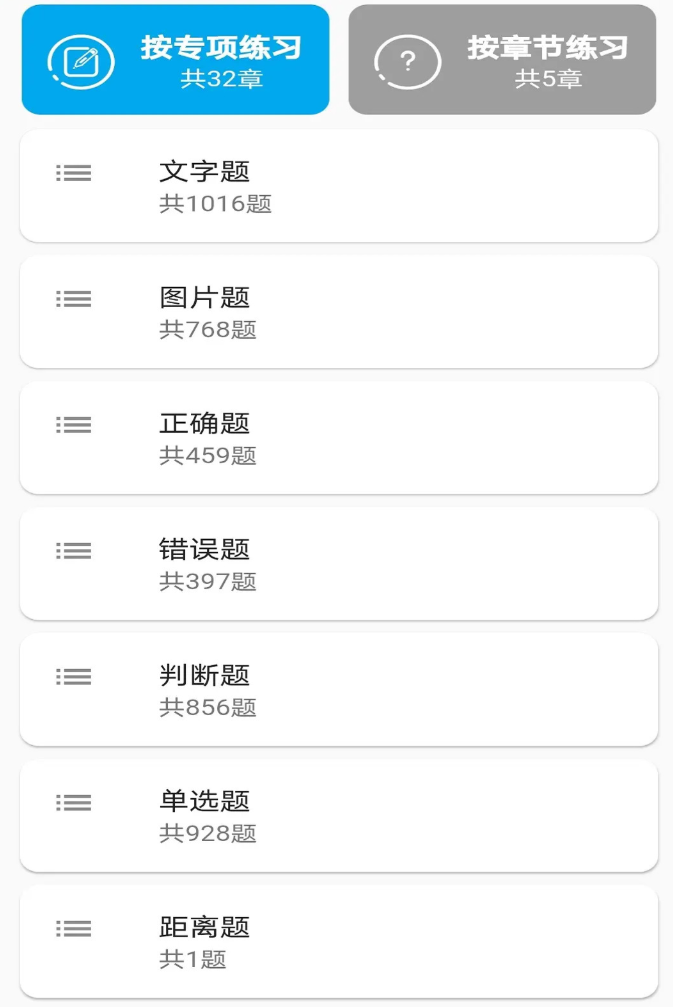Select 正确题 with 459 questions

tap(338, 438)
